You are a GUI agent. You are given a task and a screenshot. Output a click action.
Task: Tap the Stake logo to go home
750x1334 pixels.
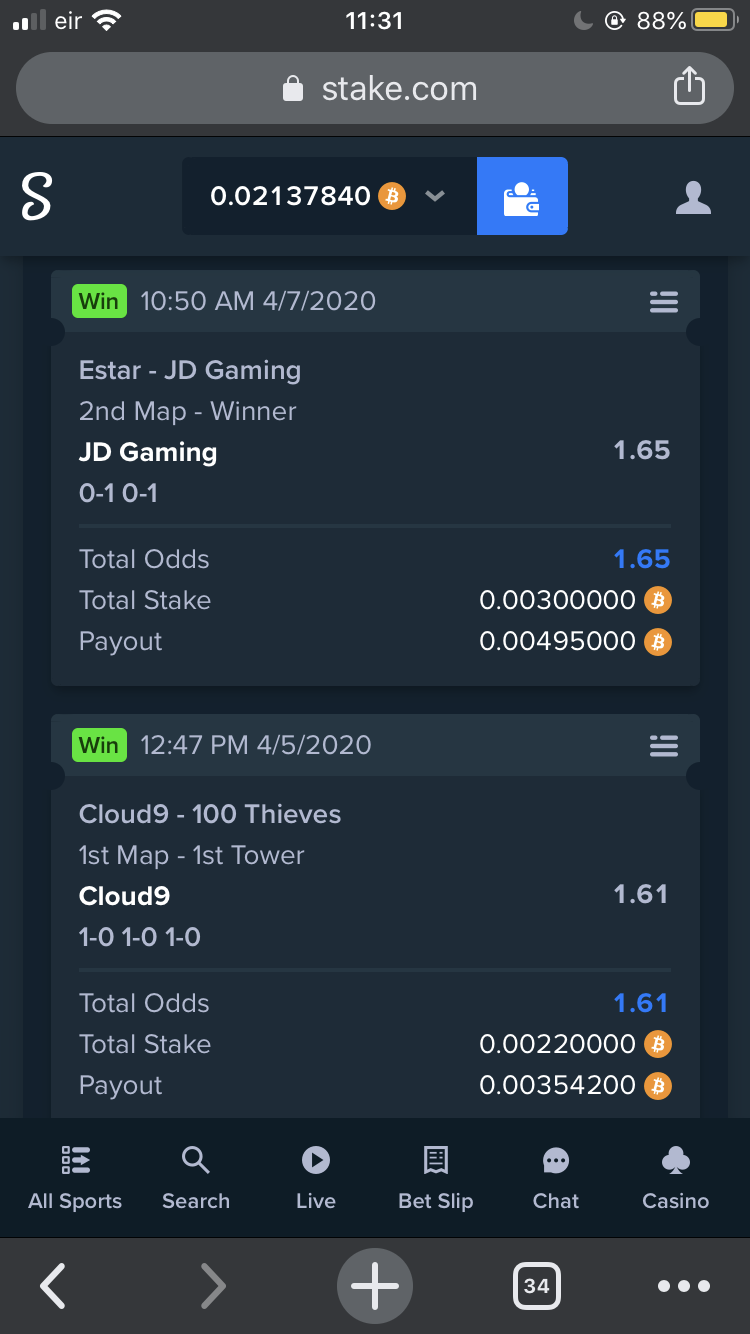(x=36, y=196)
